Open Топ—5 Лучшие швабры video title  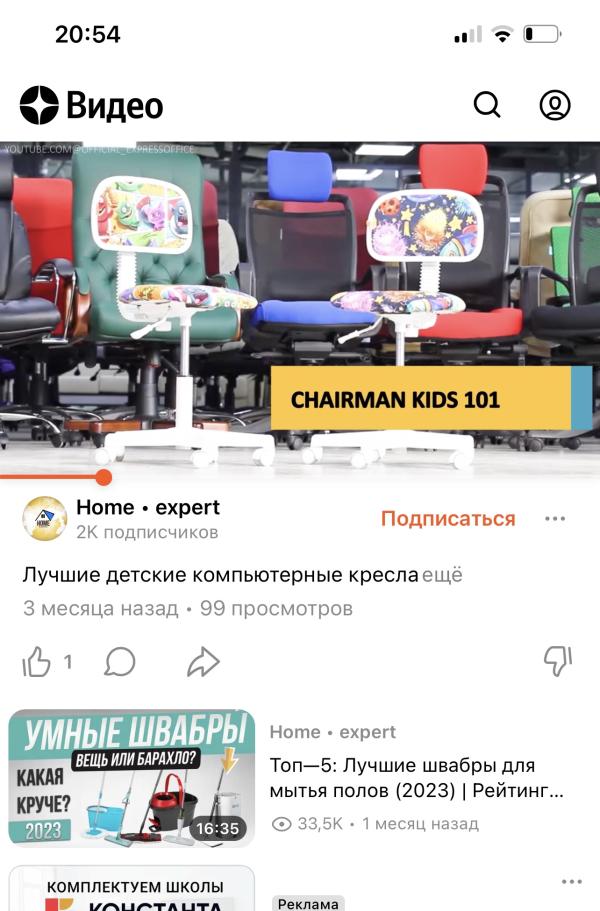coord(416,778)
